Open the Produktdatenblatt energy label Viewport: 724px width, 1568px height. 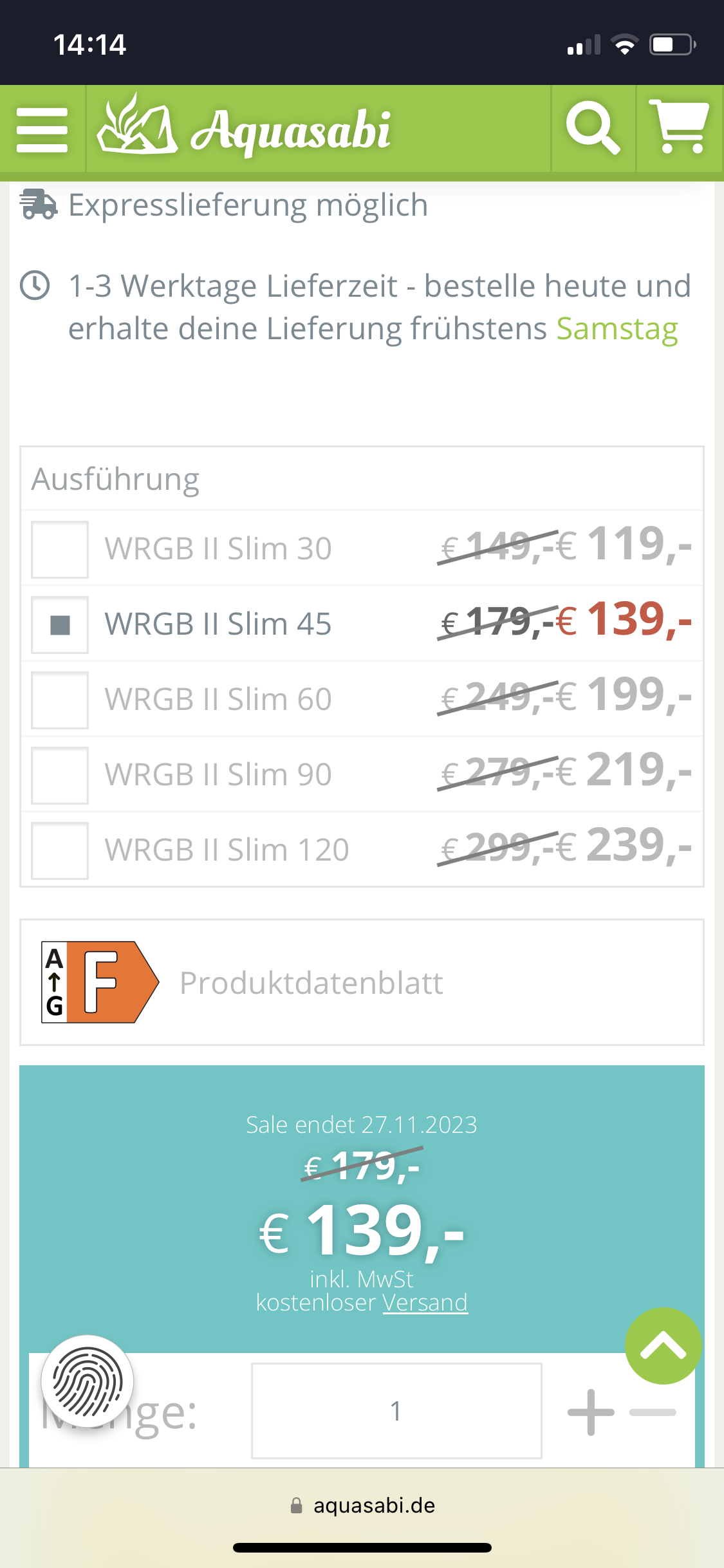point(362,982)
